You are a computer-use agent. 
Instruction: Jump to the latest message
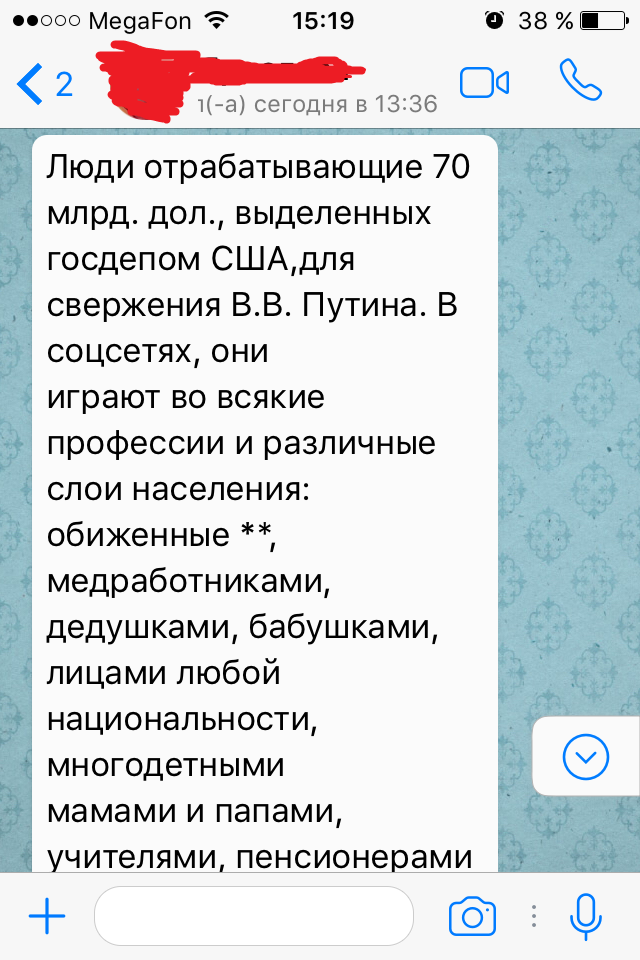tap(585, 755)
